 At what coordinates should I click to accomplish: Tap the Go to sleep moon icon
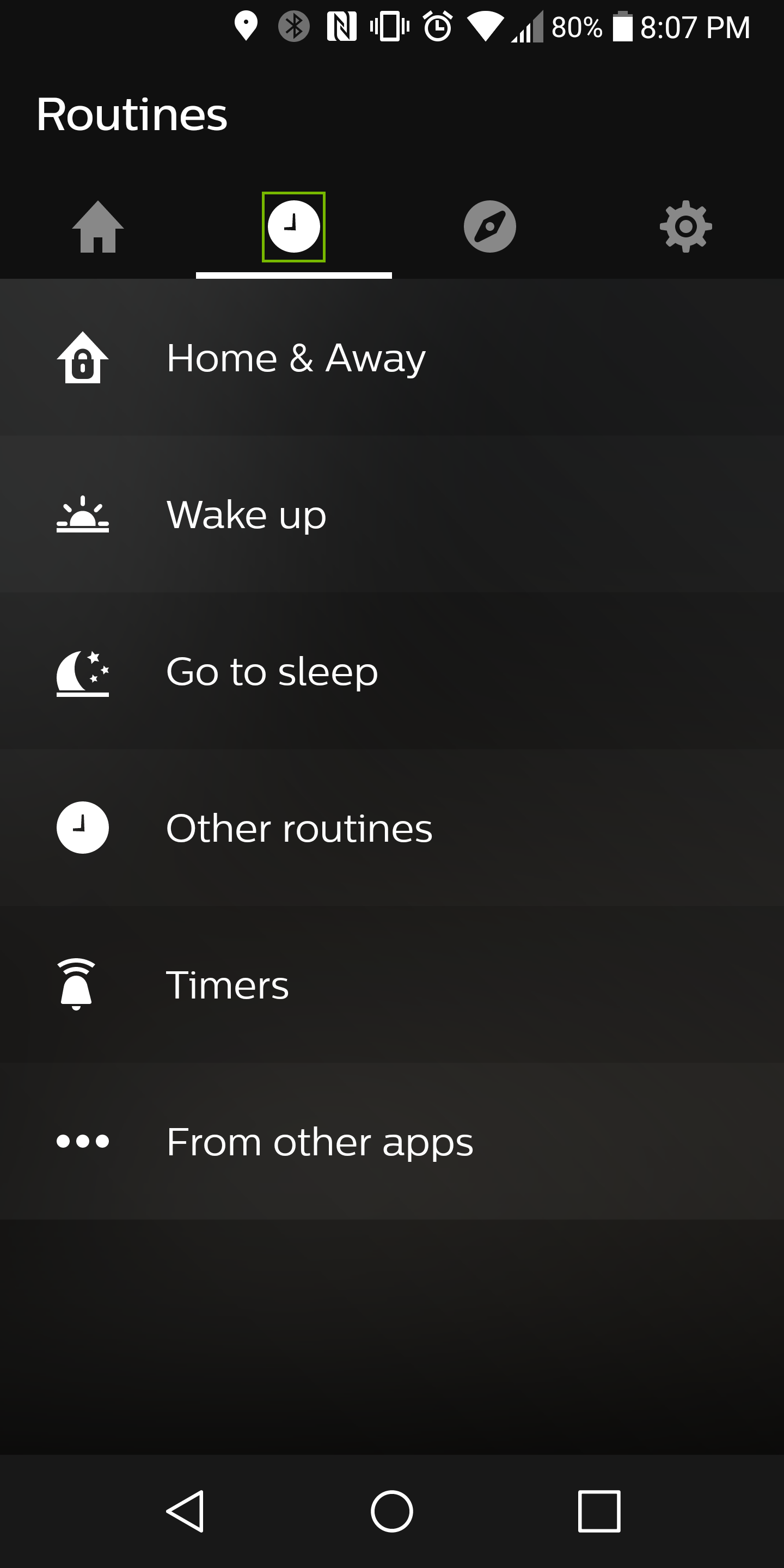click(x=82, y=672)
